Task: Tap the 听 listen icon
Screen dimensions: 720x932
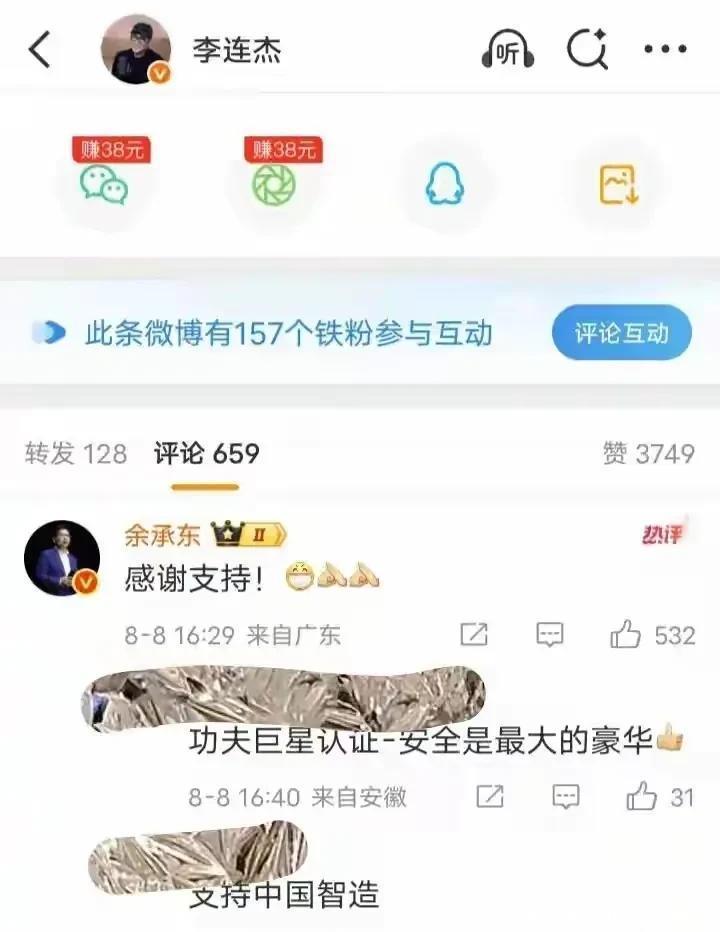Action: [508, 50]
